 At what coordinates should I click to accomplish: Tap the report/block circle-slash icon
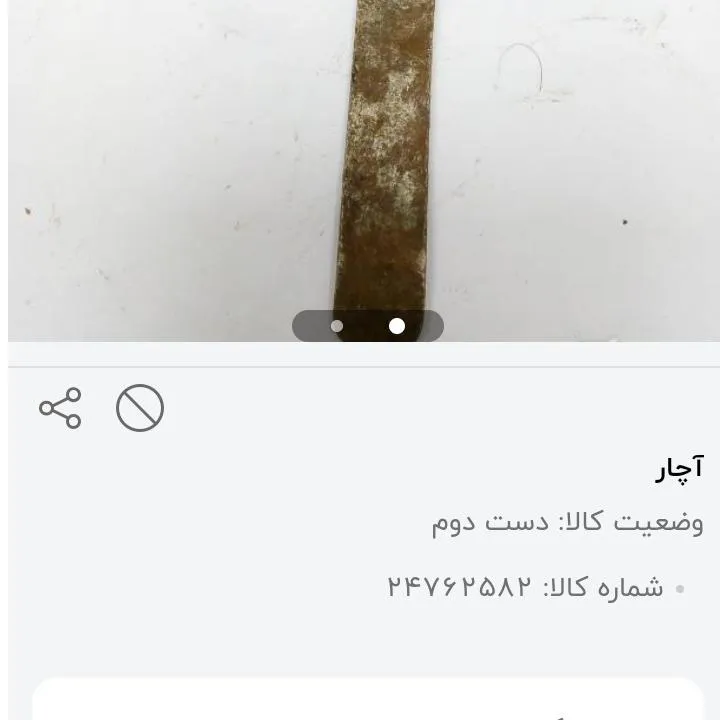pos(140,408)
